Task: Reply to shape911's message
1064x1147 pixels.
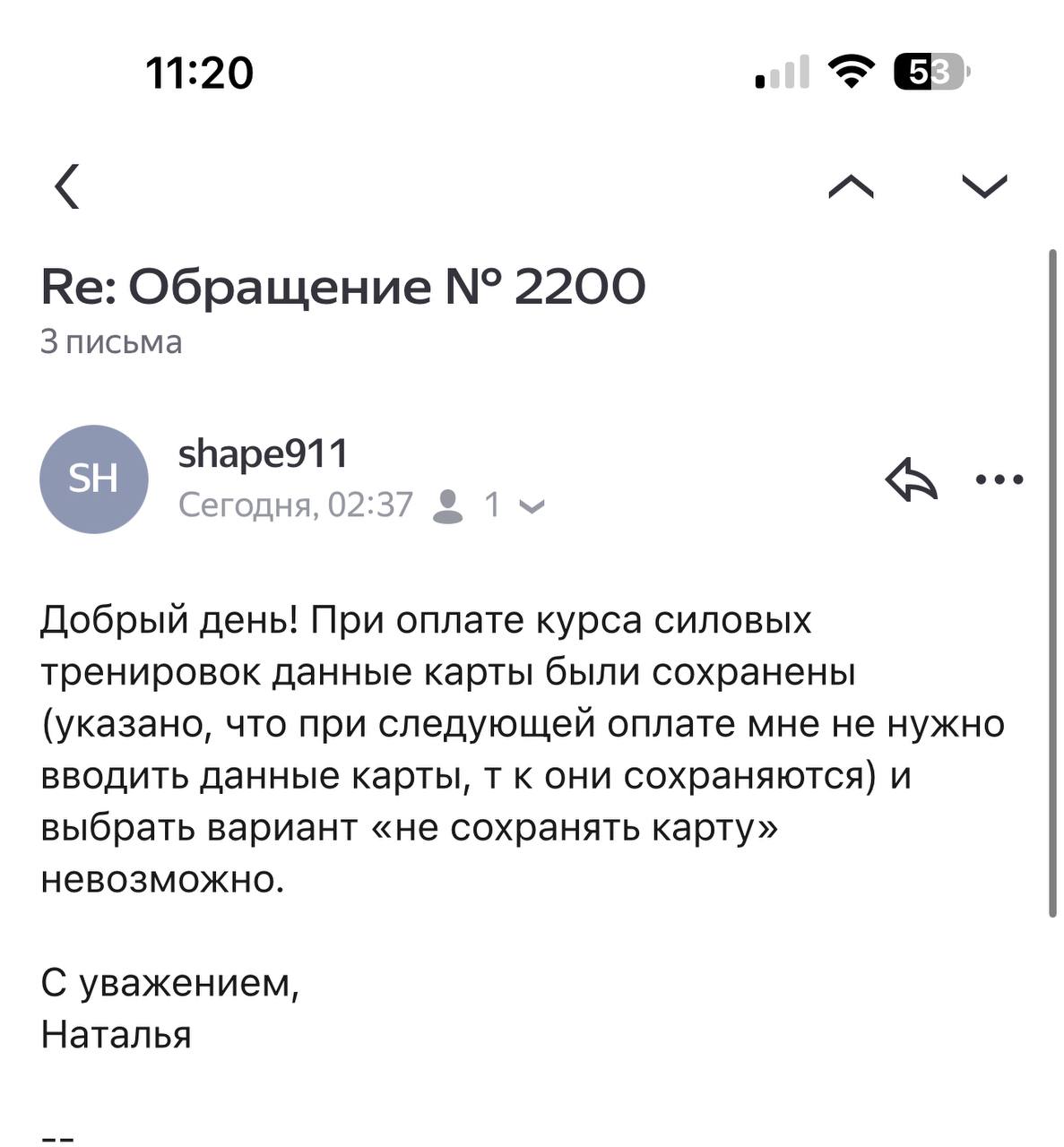Action: (x=911, y=479)
